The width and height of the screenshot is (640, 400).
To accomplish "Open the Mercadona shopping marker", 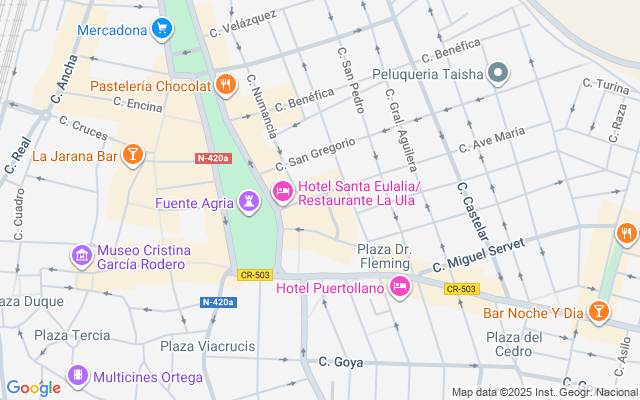I will [x=162, y=30].
